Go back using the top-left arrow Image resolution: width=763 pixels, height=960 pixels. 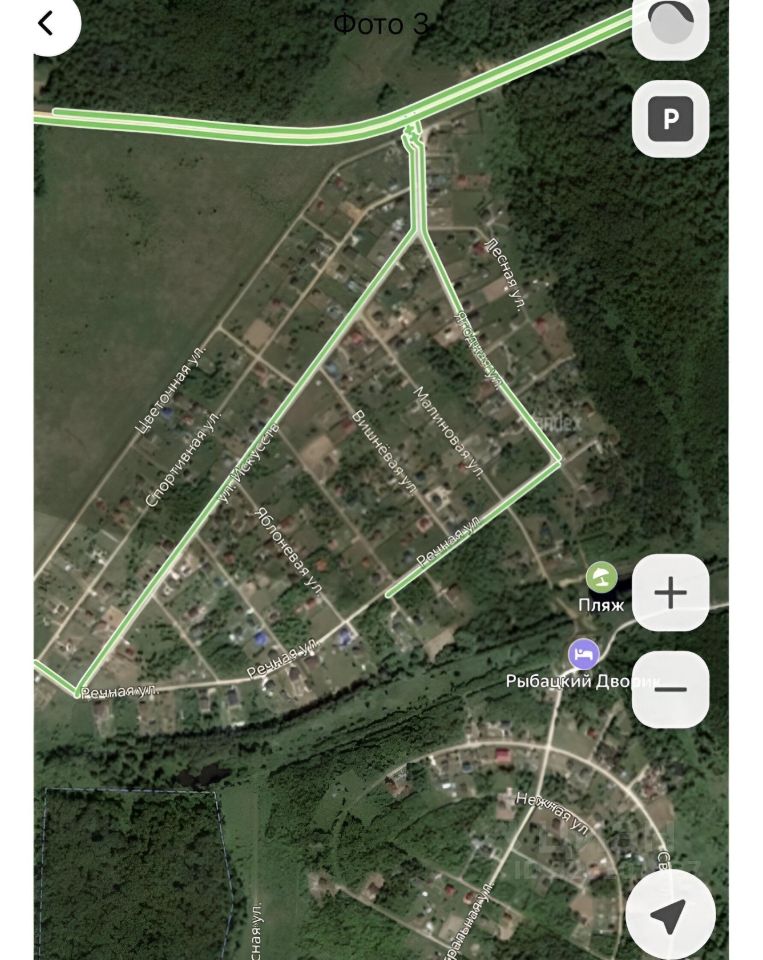pyautogui.click(x=46, y=24)
